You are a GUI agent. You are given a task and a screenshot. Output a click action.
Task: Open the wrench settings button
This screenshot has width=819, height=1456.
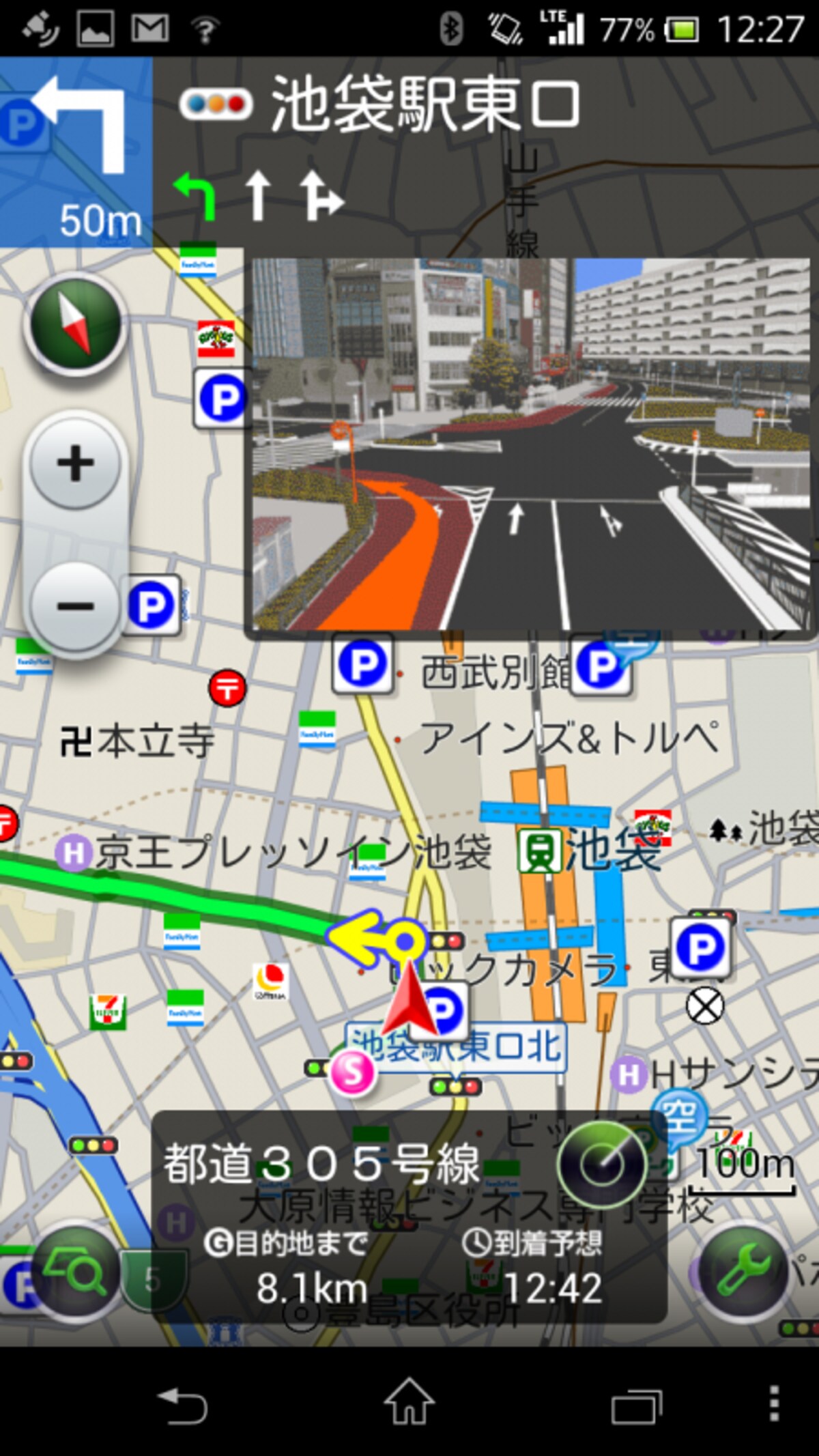tap(745, 1271)
